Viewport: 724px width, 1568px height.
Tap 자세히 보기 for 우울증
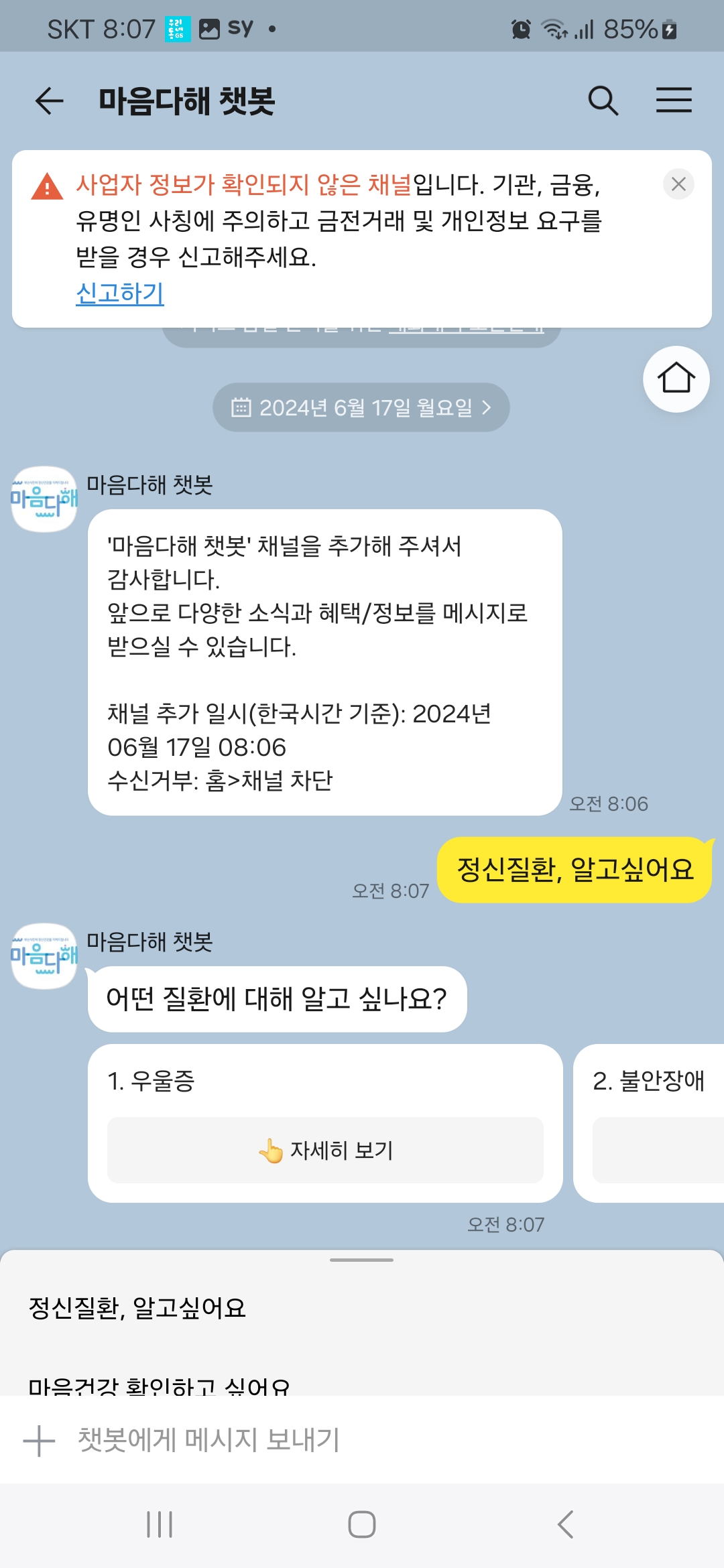[325, 1150]
